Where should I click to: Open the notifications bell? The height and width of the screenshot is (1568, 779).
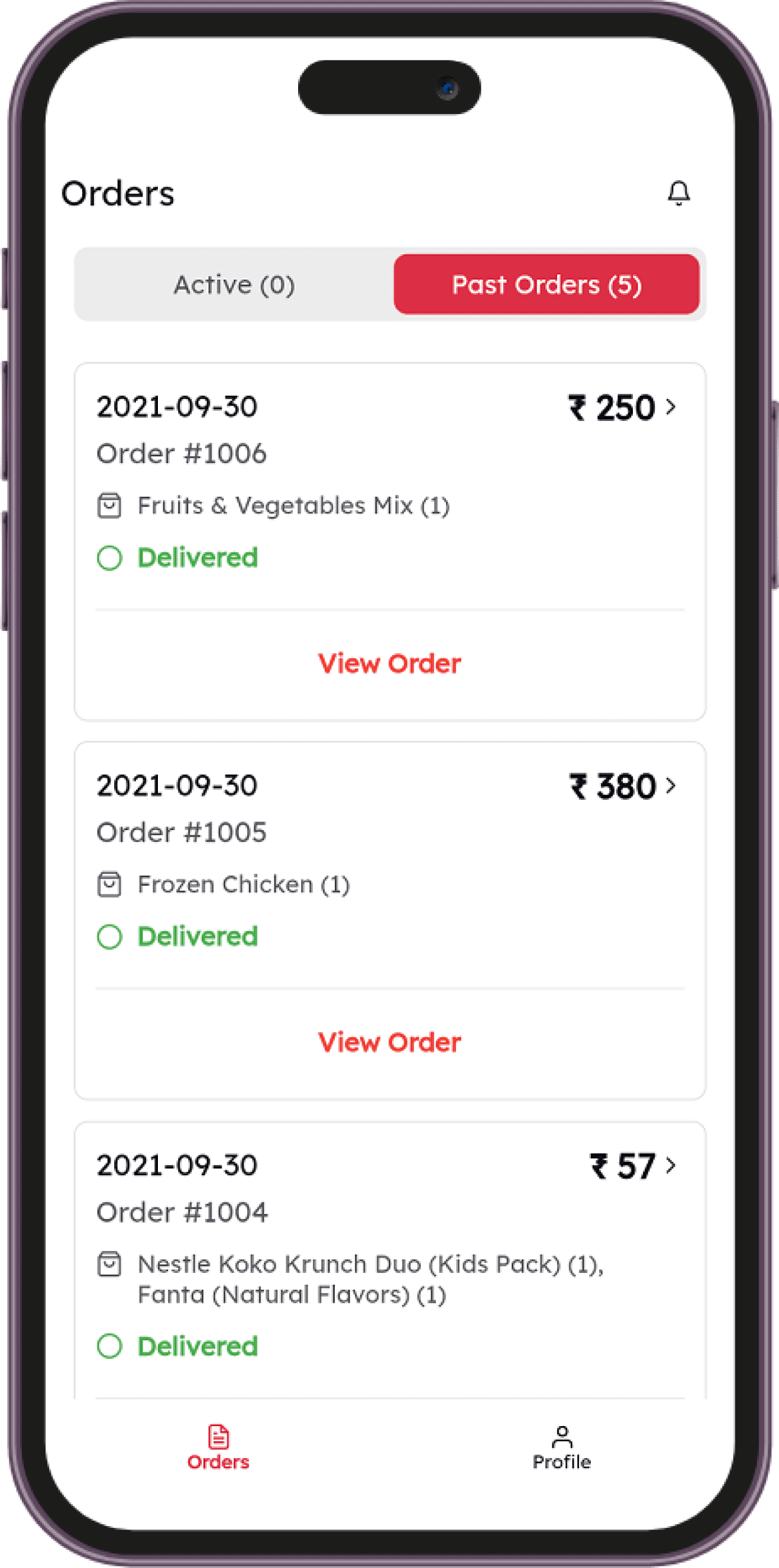678,193
